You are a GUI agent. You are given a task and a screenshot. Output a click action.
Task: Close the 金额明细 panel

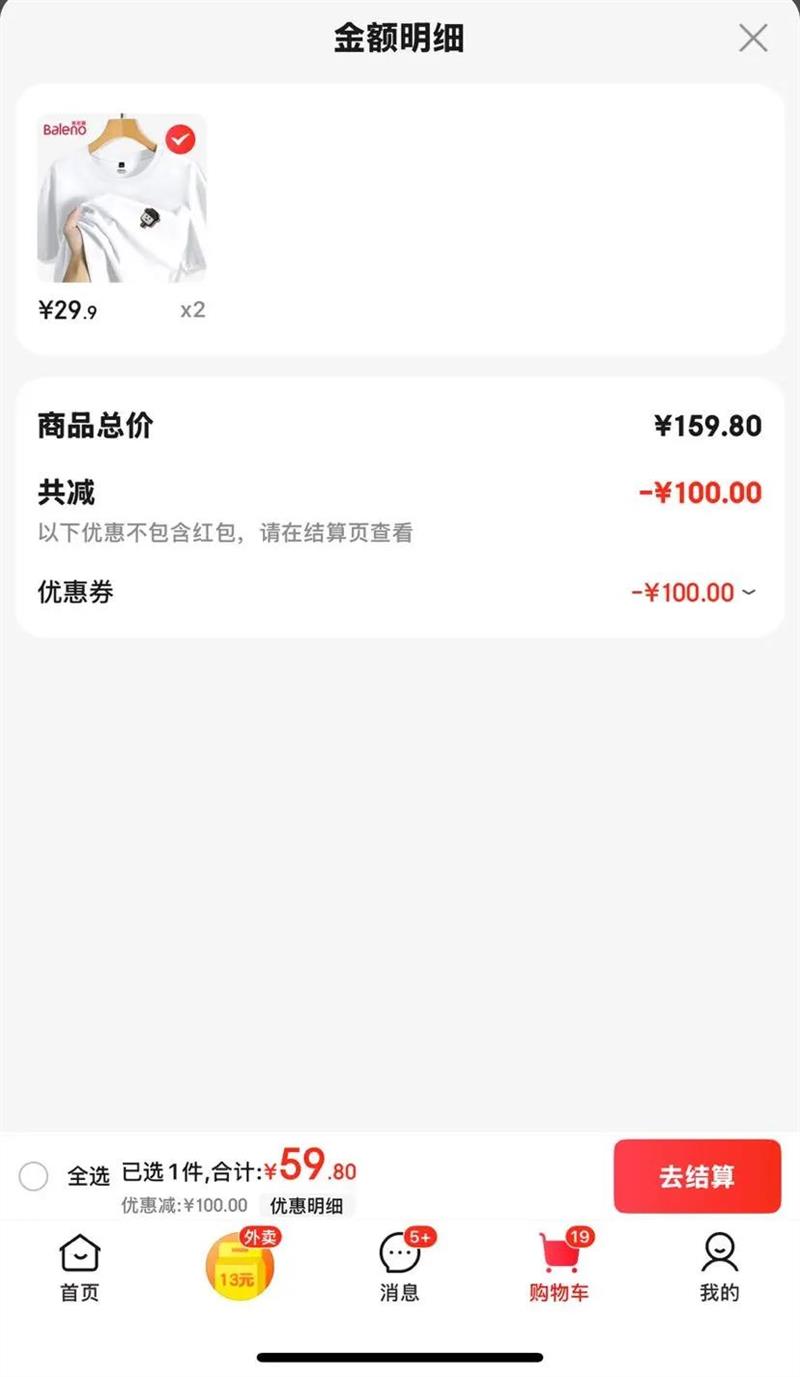[752, 39]
